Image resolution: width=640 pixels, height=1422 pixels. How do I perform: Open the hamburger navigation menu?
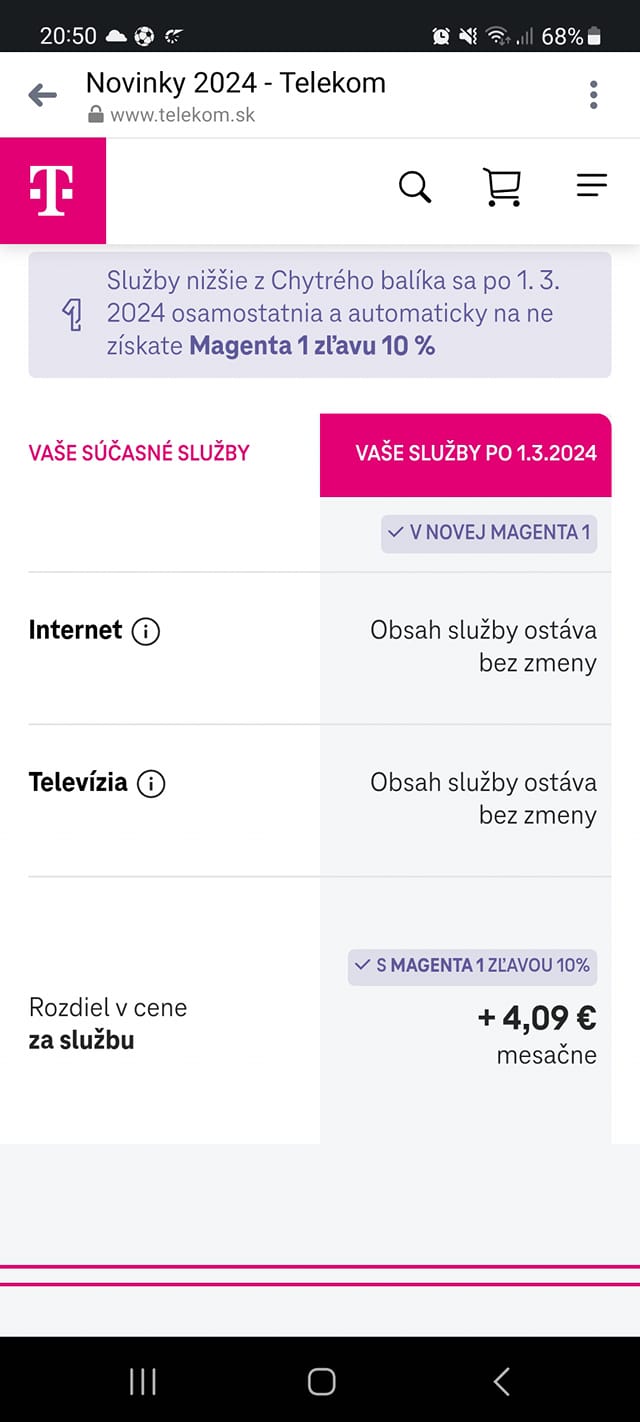point(592,186)
